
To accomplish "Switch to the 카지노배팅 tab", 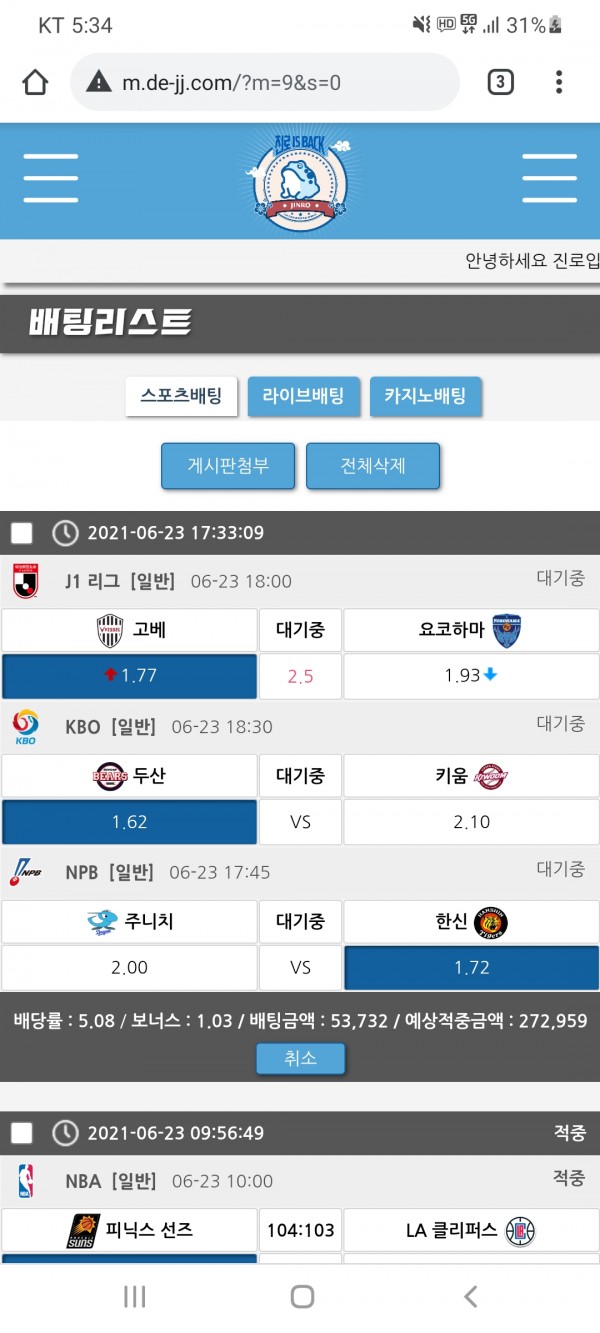I will (x=425, y=396).
